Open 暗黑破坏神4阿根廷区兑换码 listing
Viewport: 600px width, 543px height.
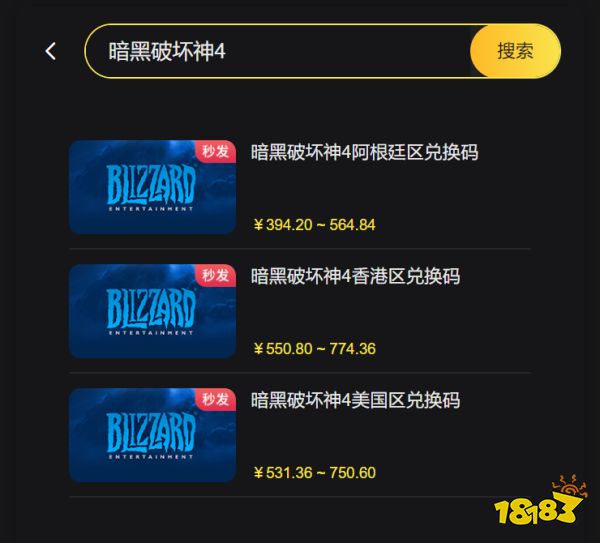pyautogui.click(x=364, y=153)
